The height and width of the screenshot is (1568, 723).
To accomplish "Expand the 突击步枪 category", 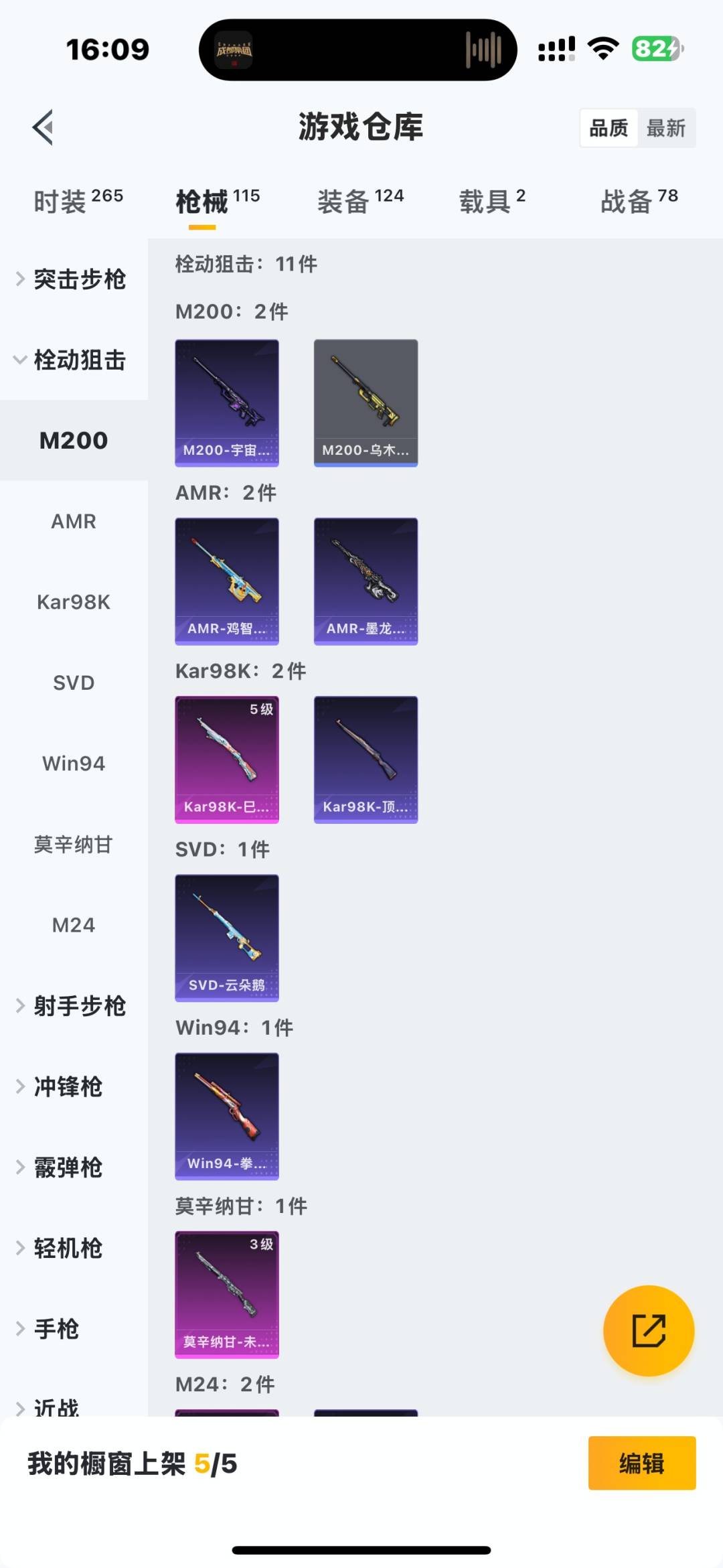I will click(74, 279).
